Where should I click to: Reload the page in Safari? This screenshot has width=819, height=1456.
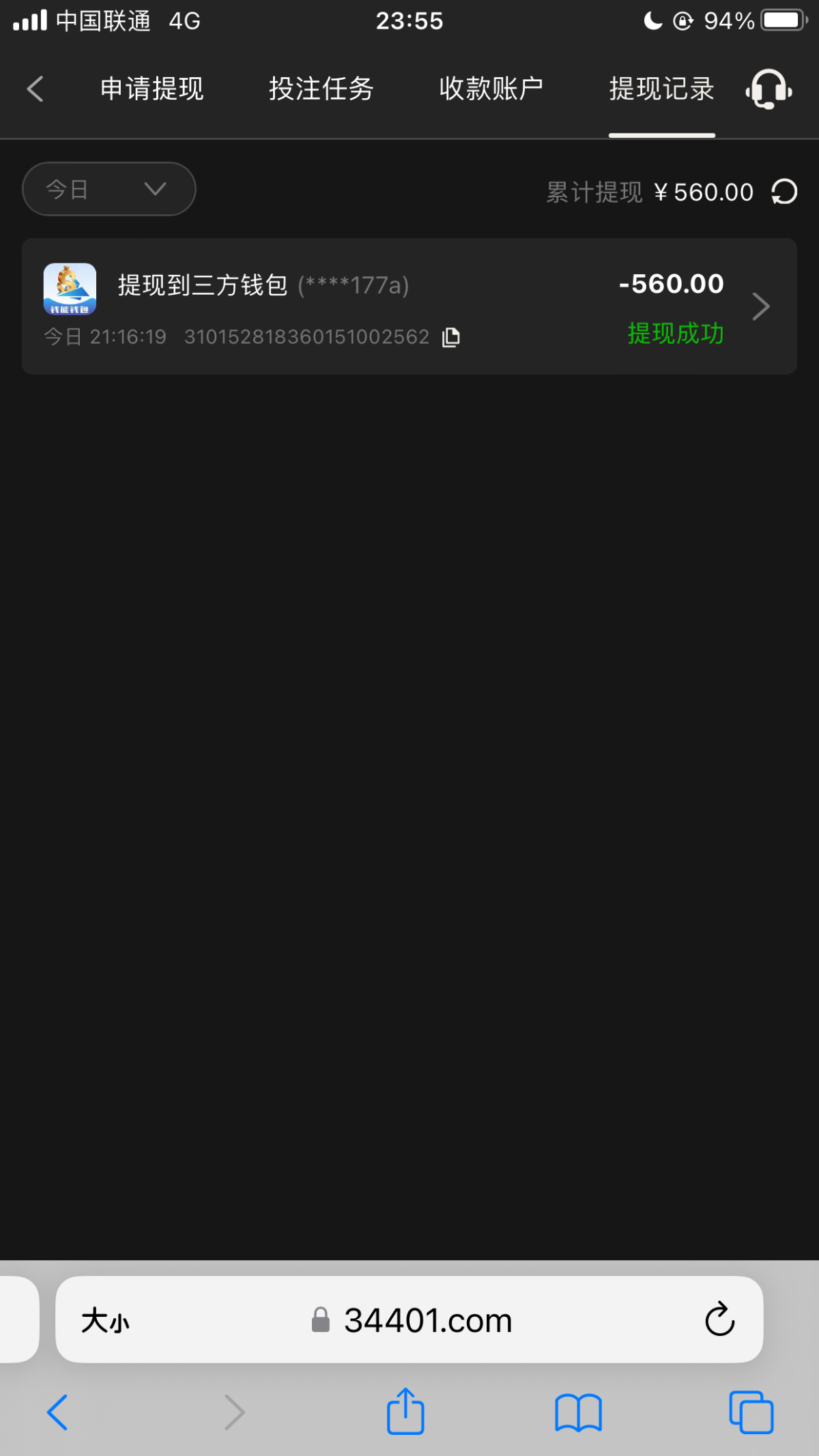click(x=719, y=1320)
